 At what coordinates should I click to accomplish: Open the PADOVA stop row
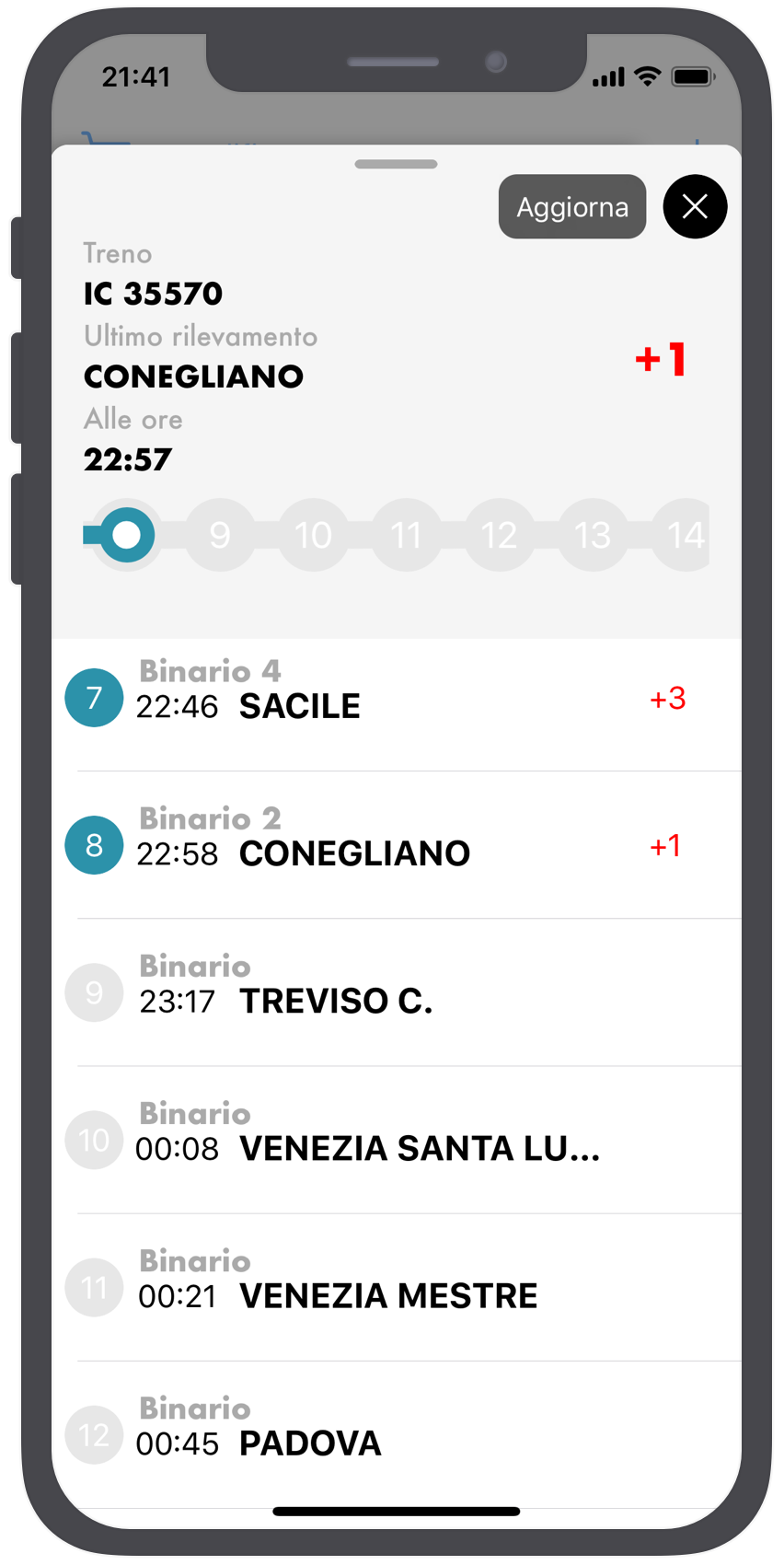click(x=397, y=1434)
